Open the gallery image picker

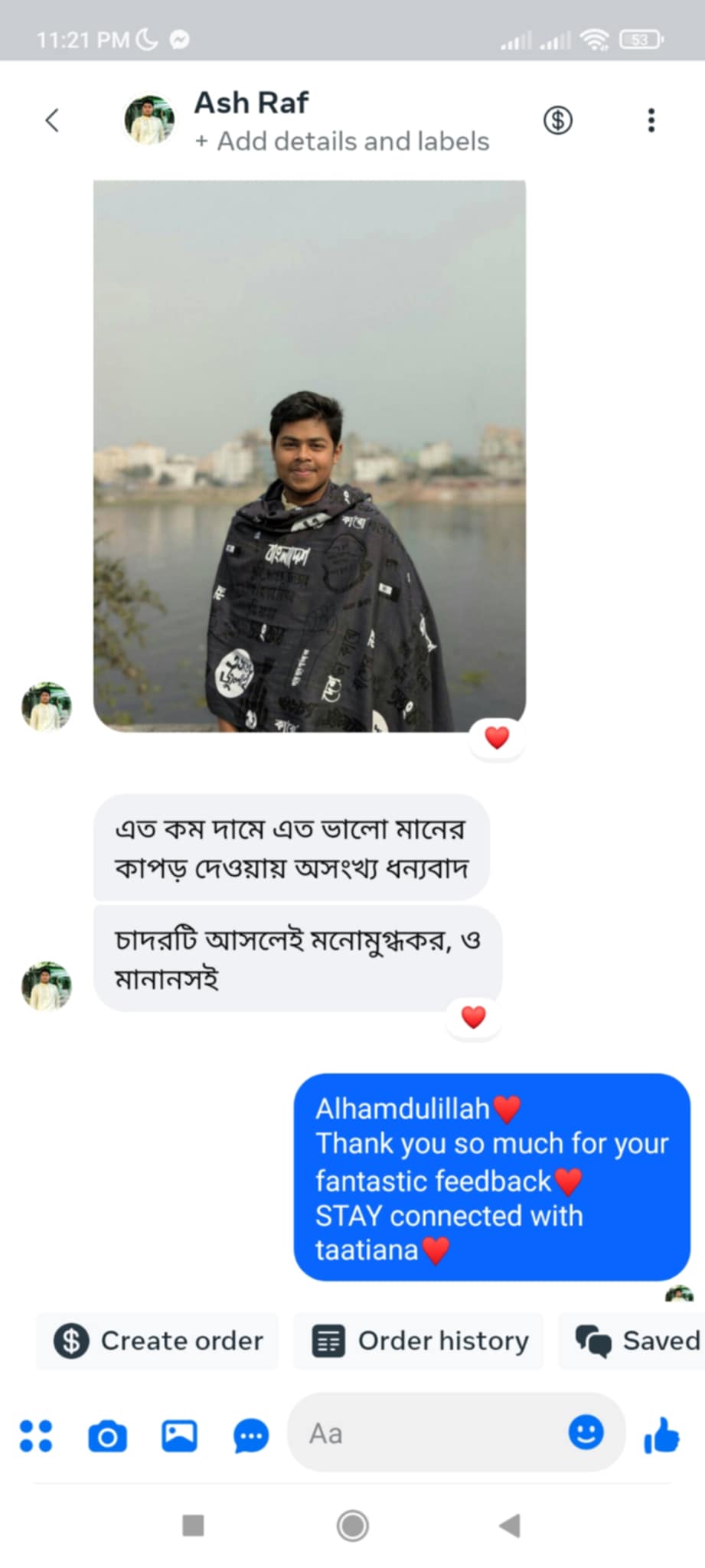pos(179,1436)
